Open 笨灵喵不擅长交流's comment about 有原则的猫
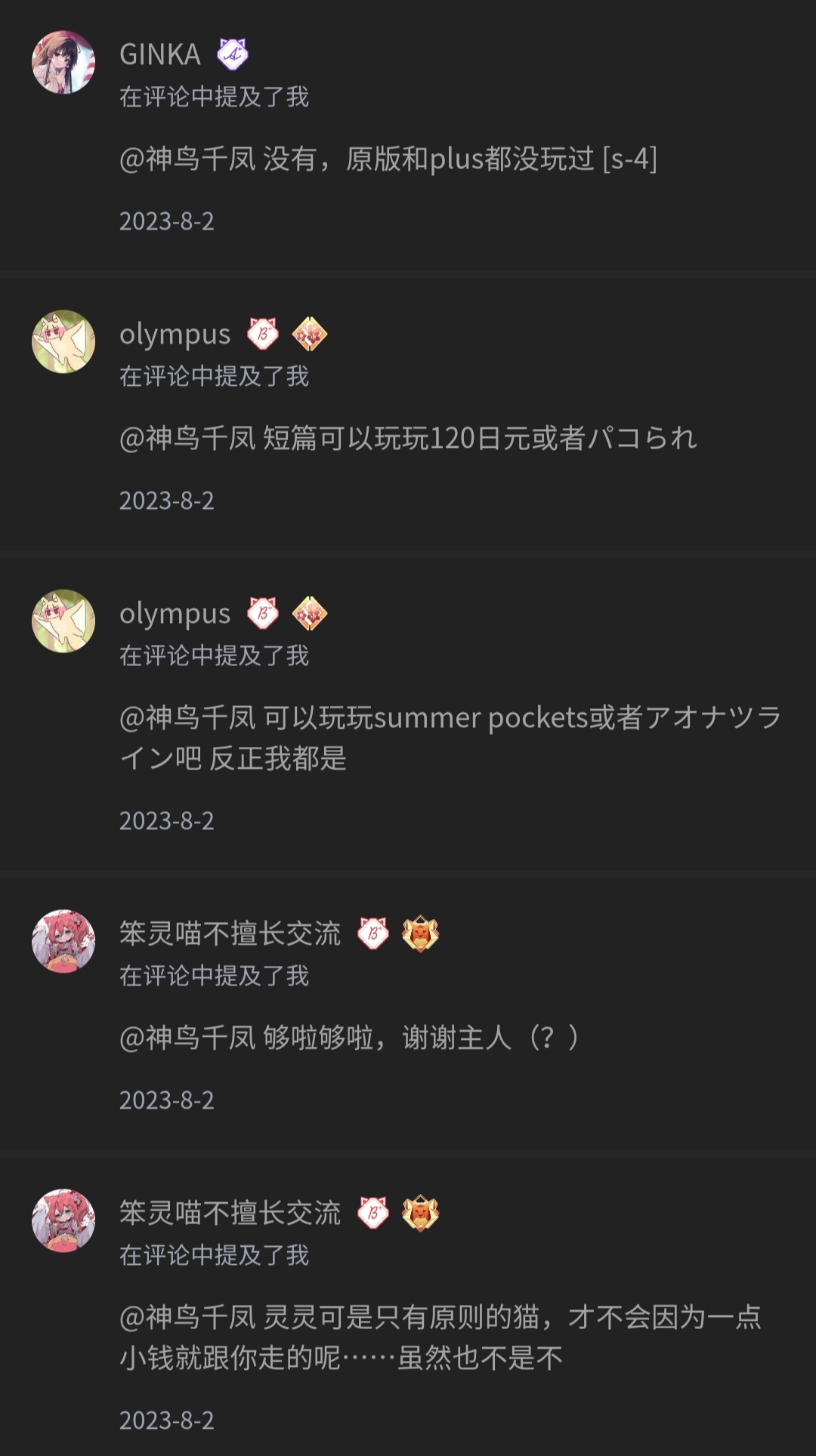The image size is (816, 1456). point(440,1337)
